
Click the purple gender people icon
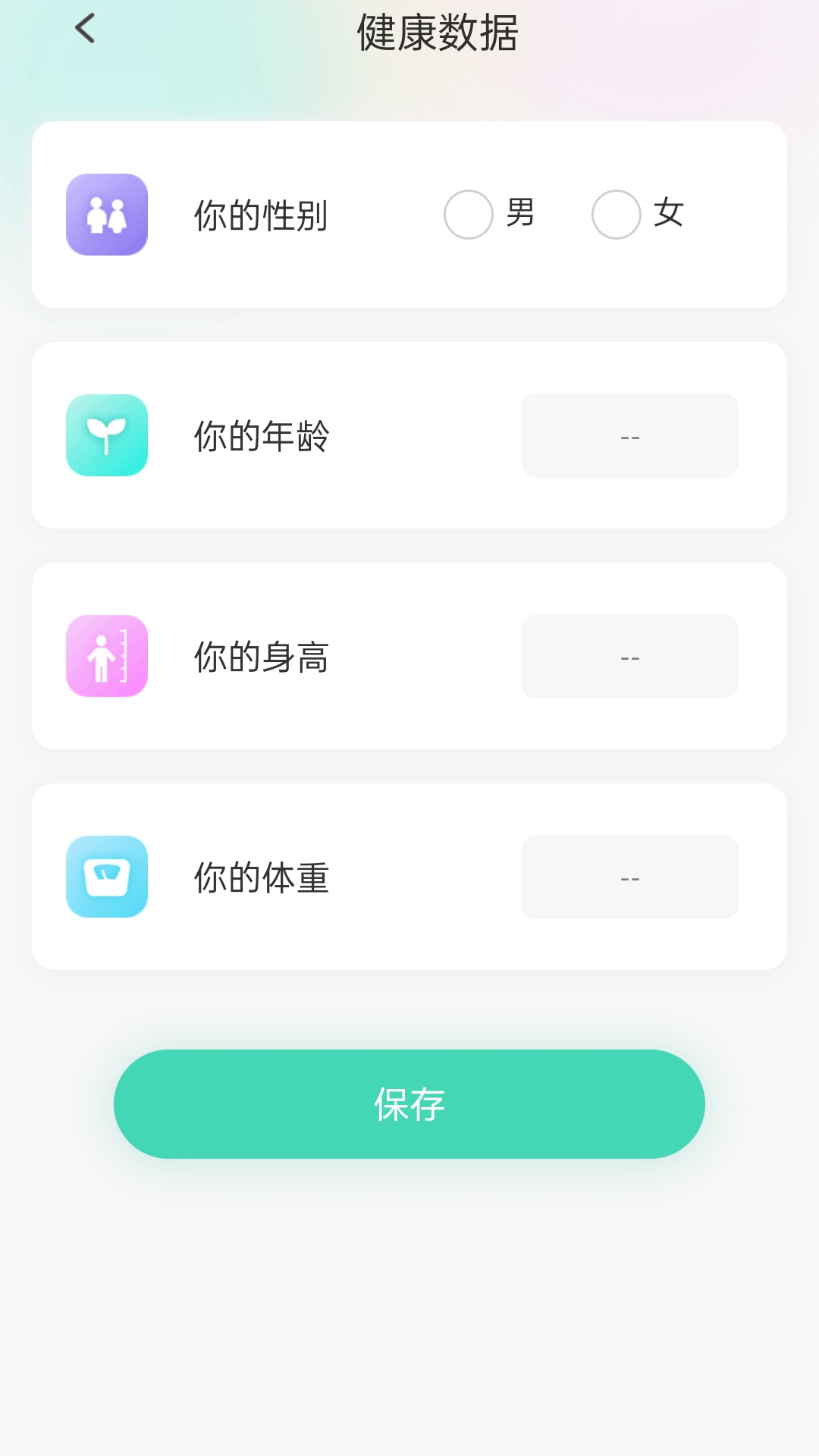click(106, 215)
